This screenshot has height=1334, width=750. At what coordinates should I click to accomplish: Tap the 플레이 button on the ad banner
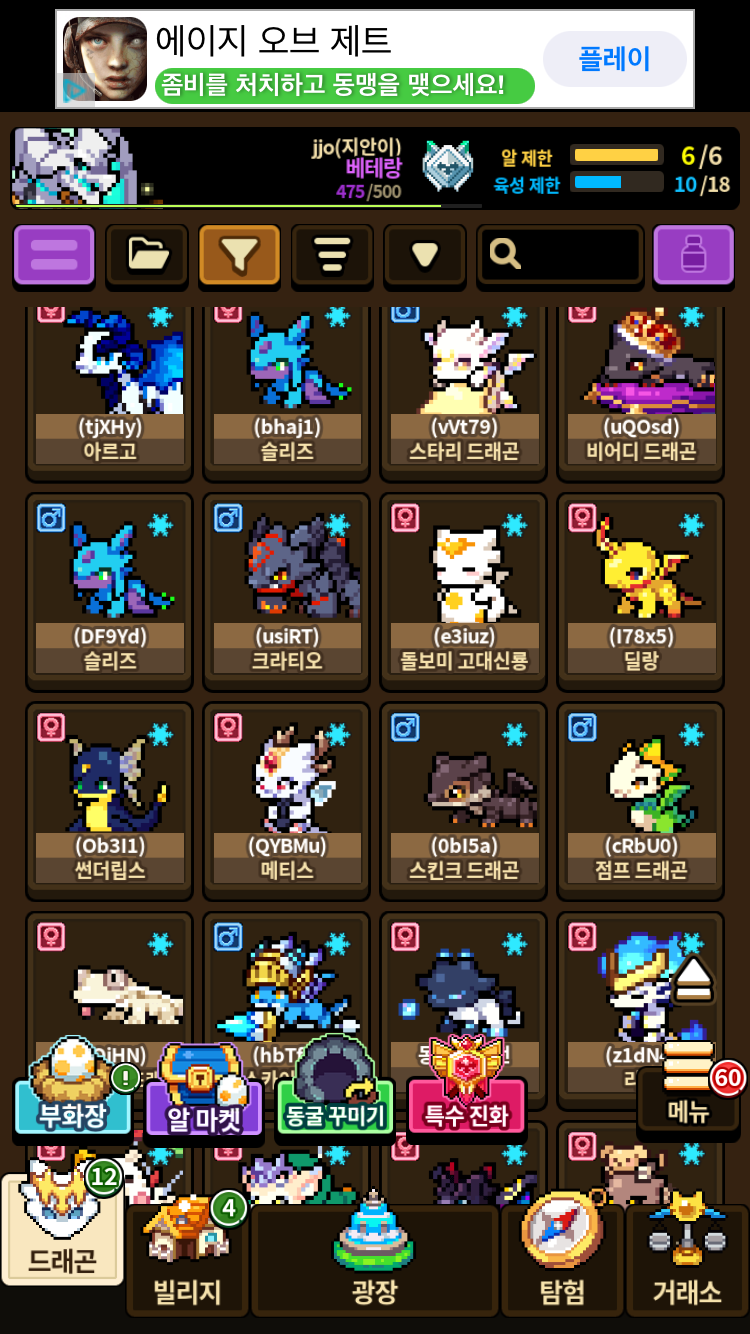[x=614, y=59]
